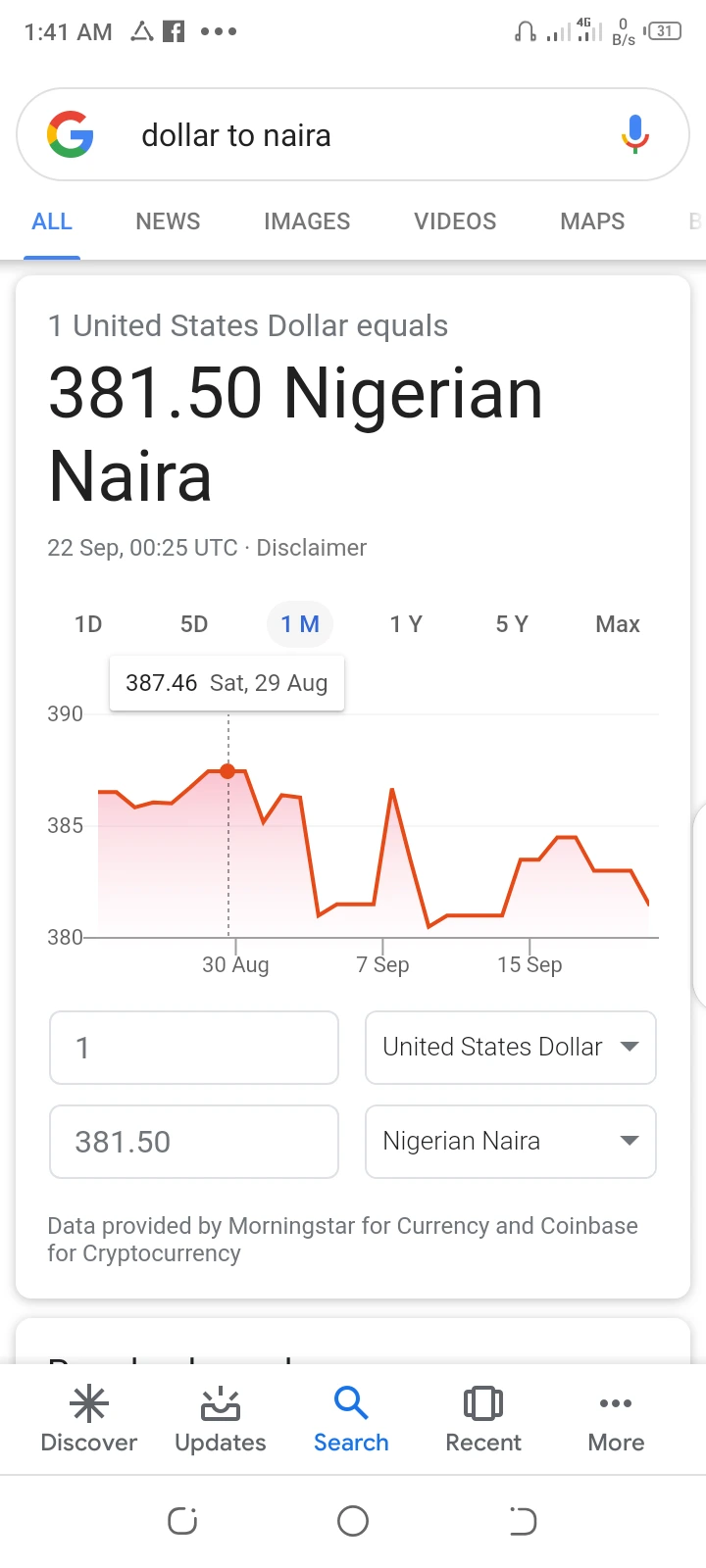This screenshot has height=1568, width=706.
Task: Open the Recent tabs view
Action: tap(483, 1419)
